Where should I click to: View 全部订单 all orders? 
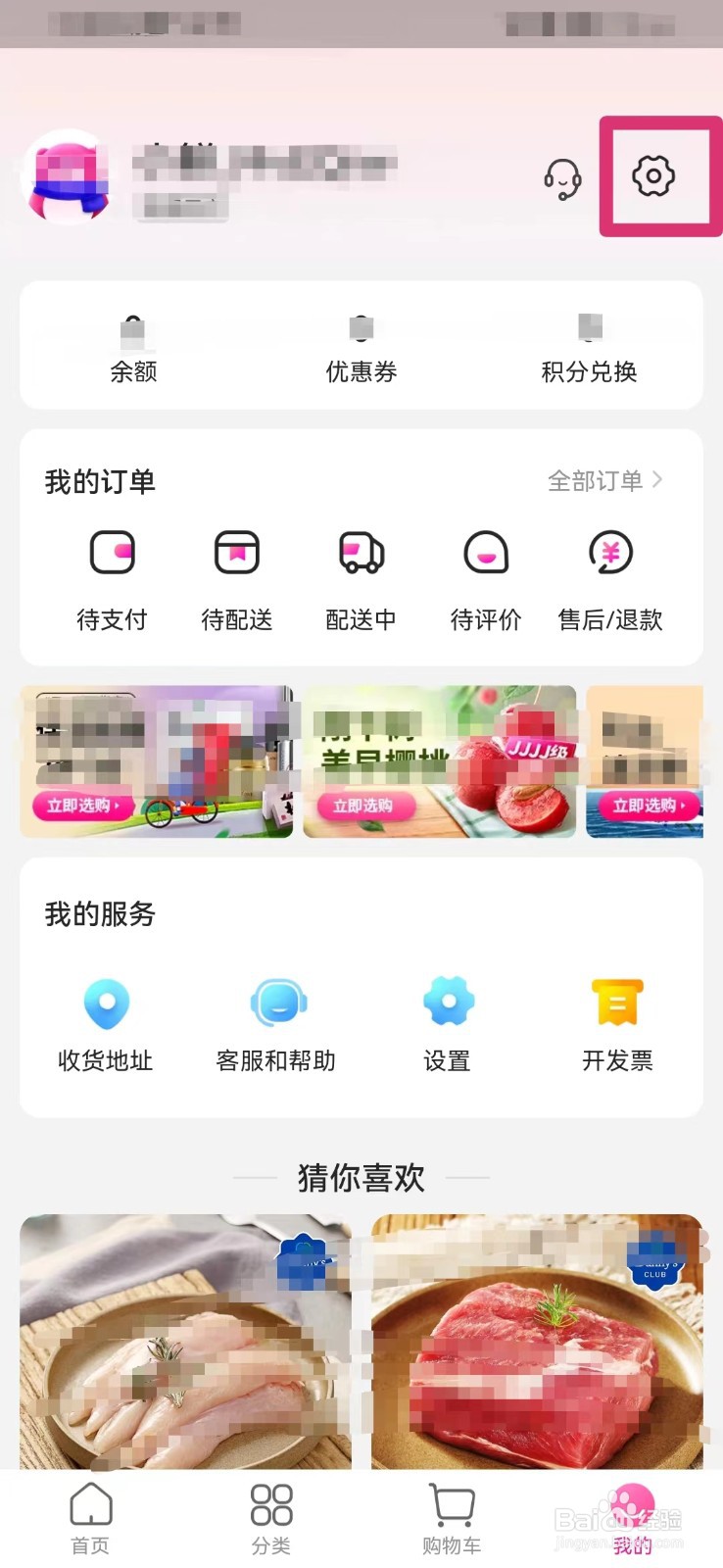point(604,480)
